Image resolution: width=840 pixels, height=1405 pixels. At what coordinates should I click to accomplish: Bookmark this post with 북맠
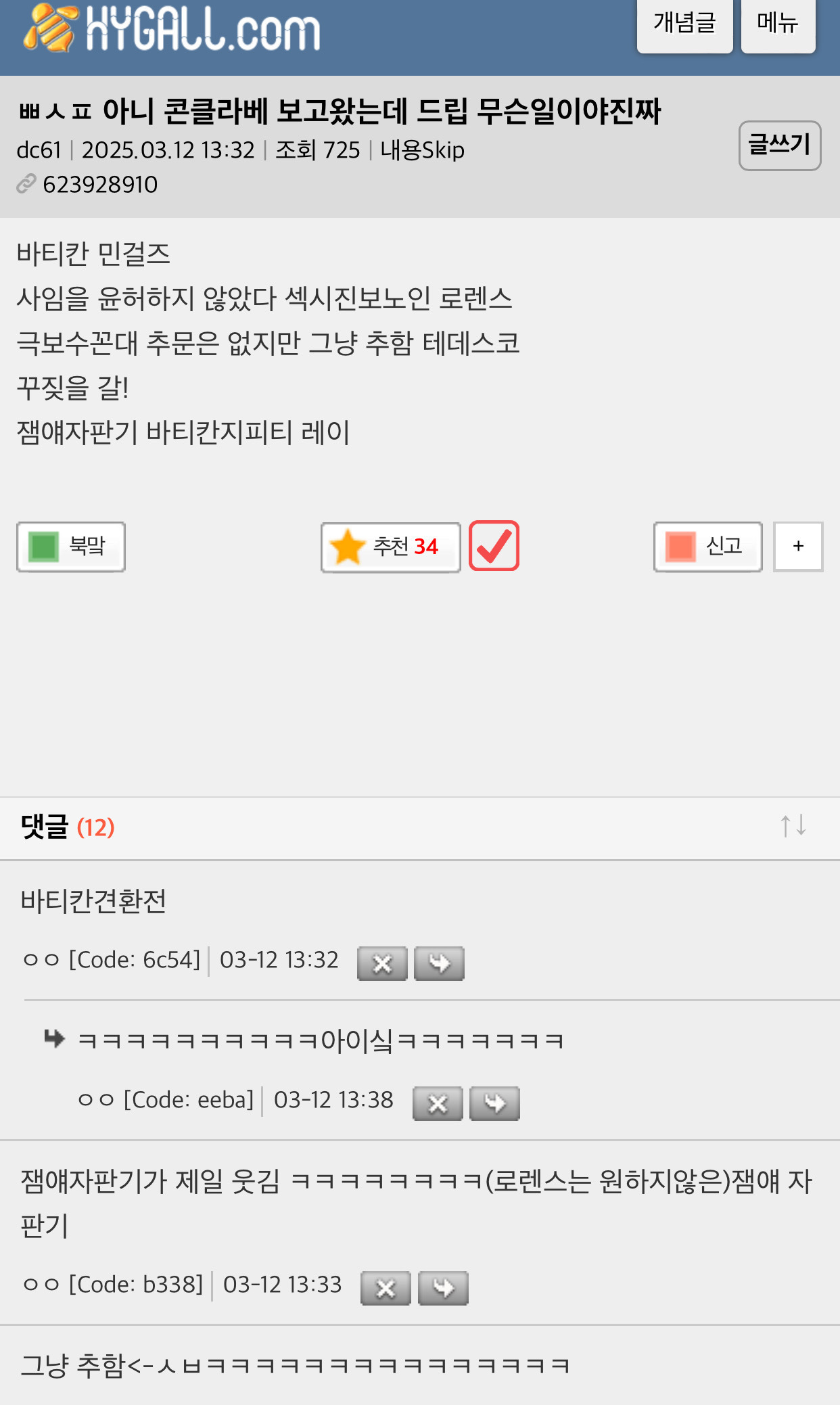tap(71, 547)
